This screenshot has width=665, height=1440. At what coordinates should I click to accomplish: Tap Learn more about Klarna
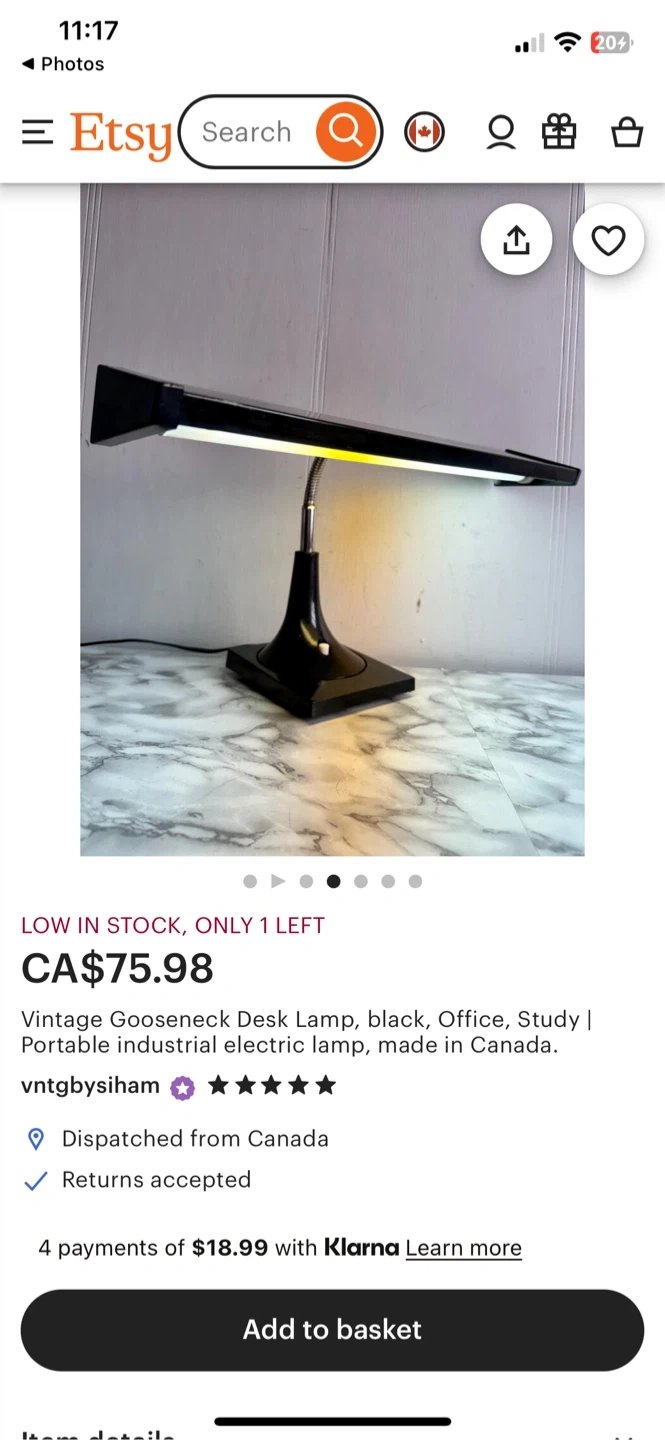(464, 1248)
